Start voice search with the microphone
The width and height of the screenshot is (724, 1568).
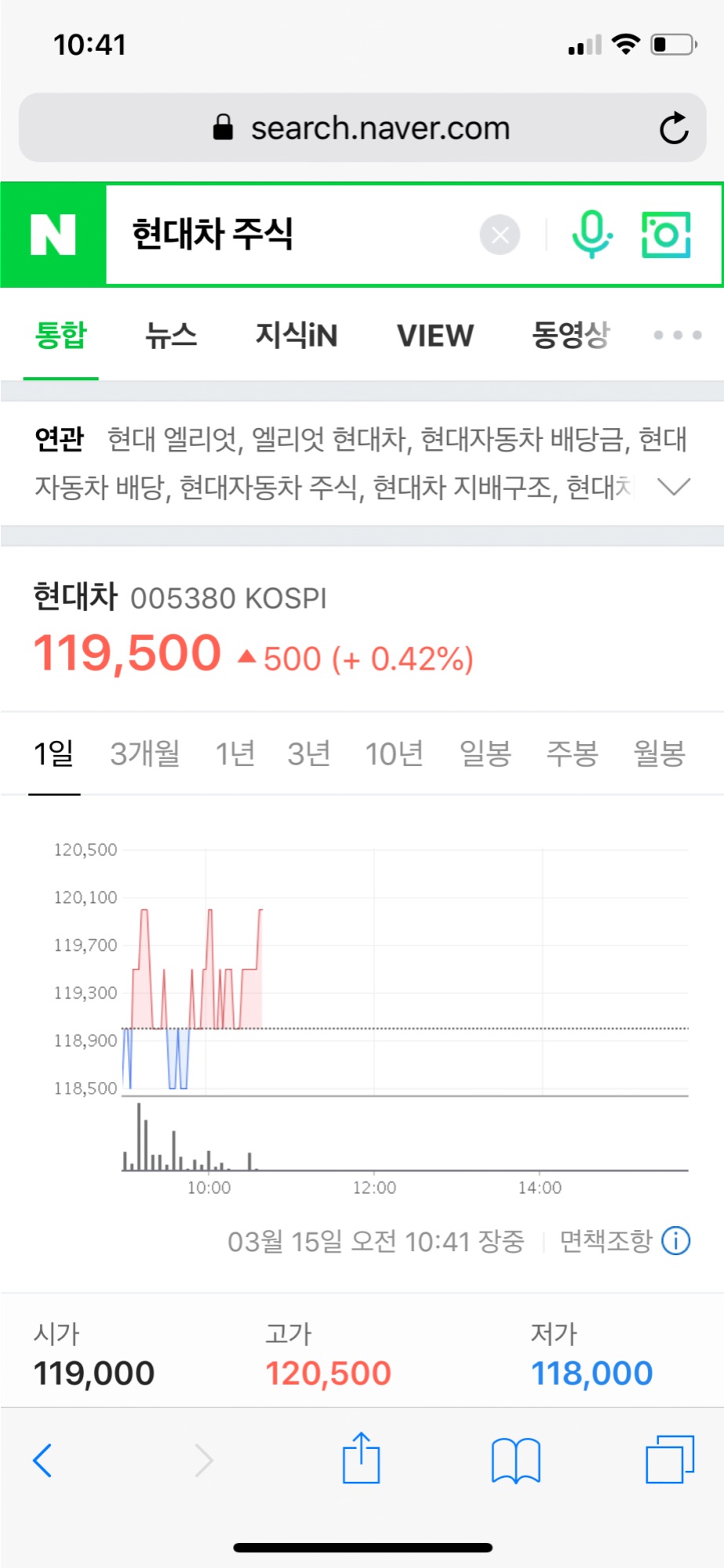pos(592,234)
